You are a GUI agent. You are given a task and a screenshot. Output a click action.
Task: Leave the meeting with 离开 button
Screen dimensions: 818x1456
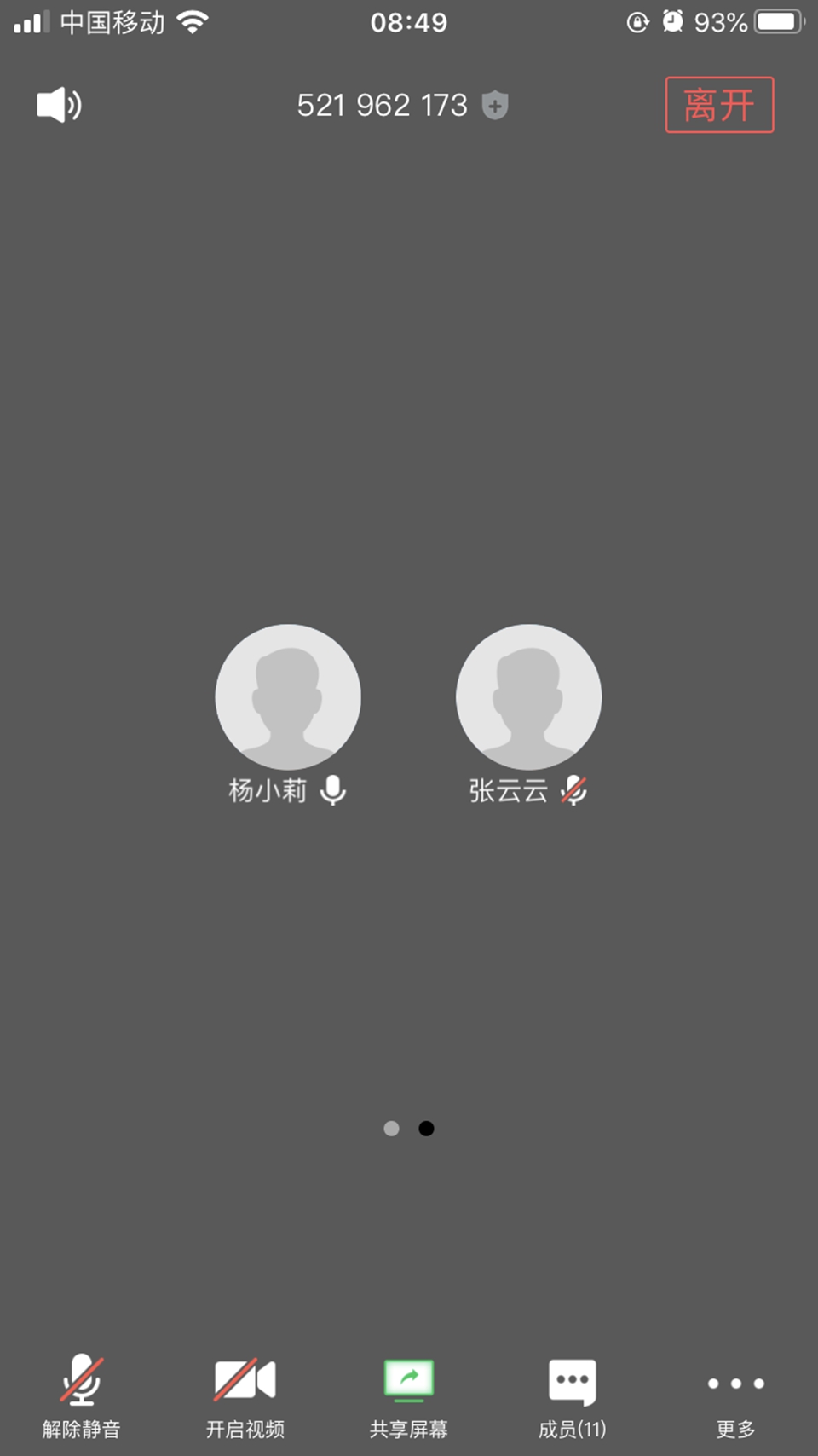click(719, 105)
